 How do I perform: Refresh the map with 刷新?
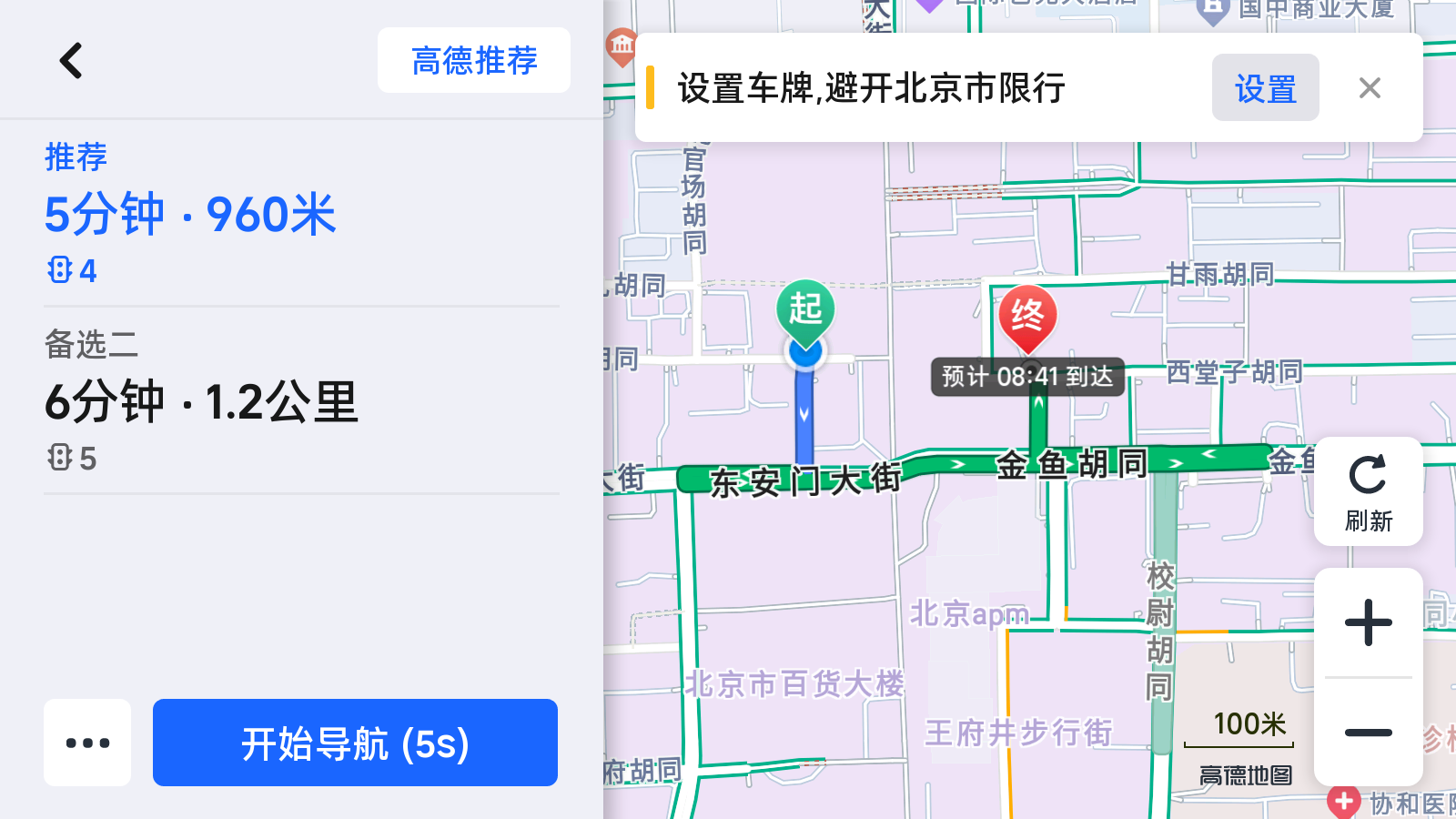click(1368, 491)
